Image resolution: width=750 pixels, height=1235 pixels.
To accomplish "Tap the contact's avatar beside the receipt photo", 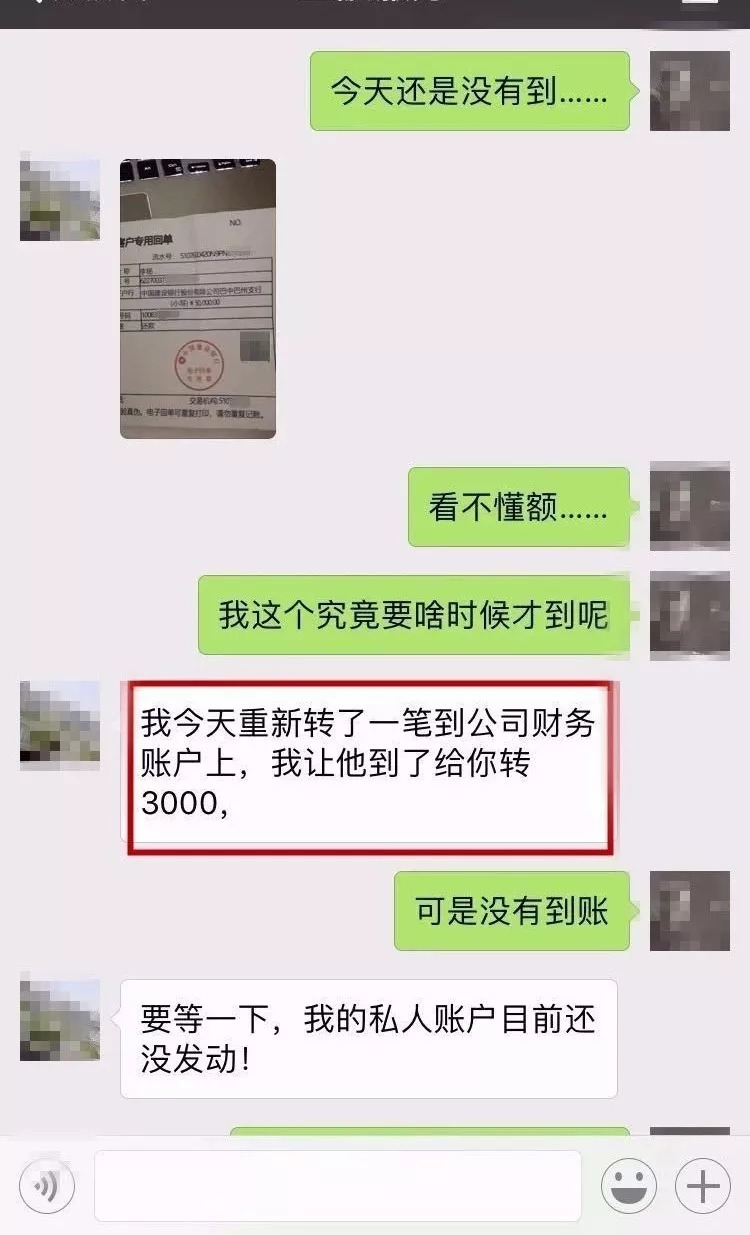I will pyautogui.click(x=60, y=200).
